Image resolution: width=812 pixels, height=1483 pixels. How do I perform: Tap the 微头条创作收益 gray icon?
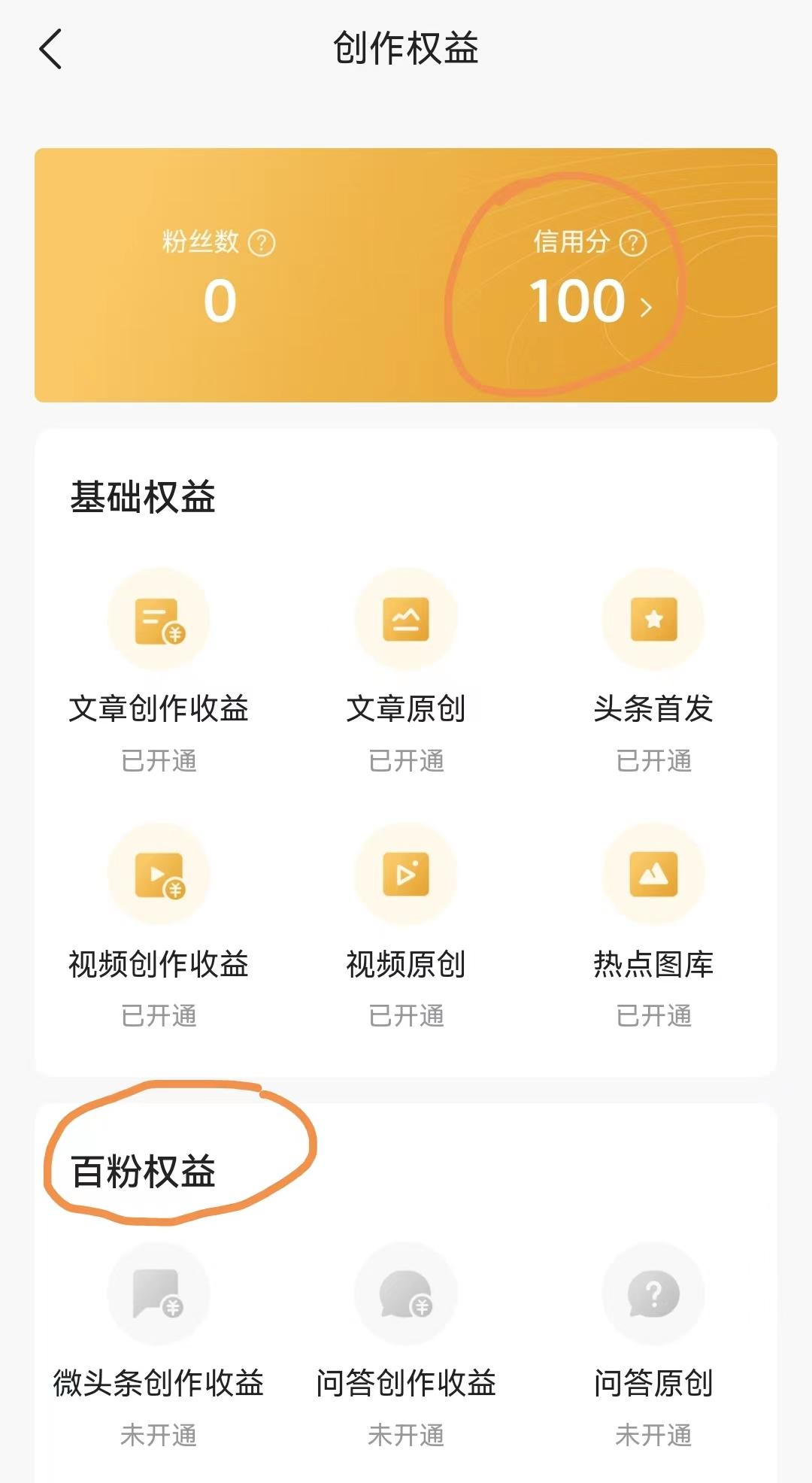coord(158,1292)
